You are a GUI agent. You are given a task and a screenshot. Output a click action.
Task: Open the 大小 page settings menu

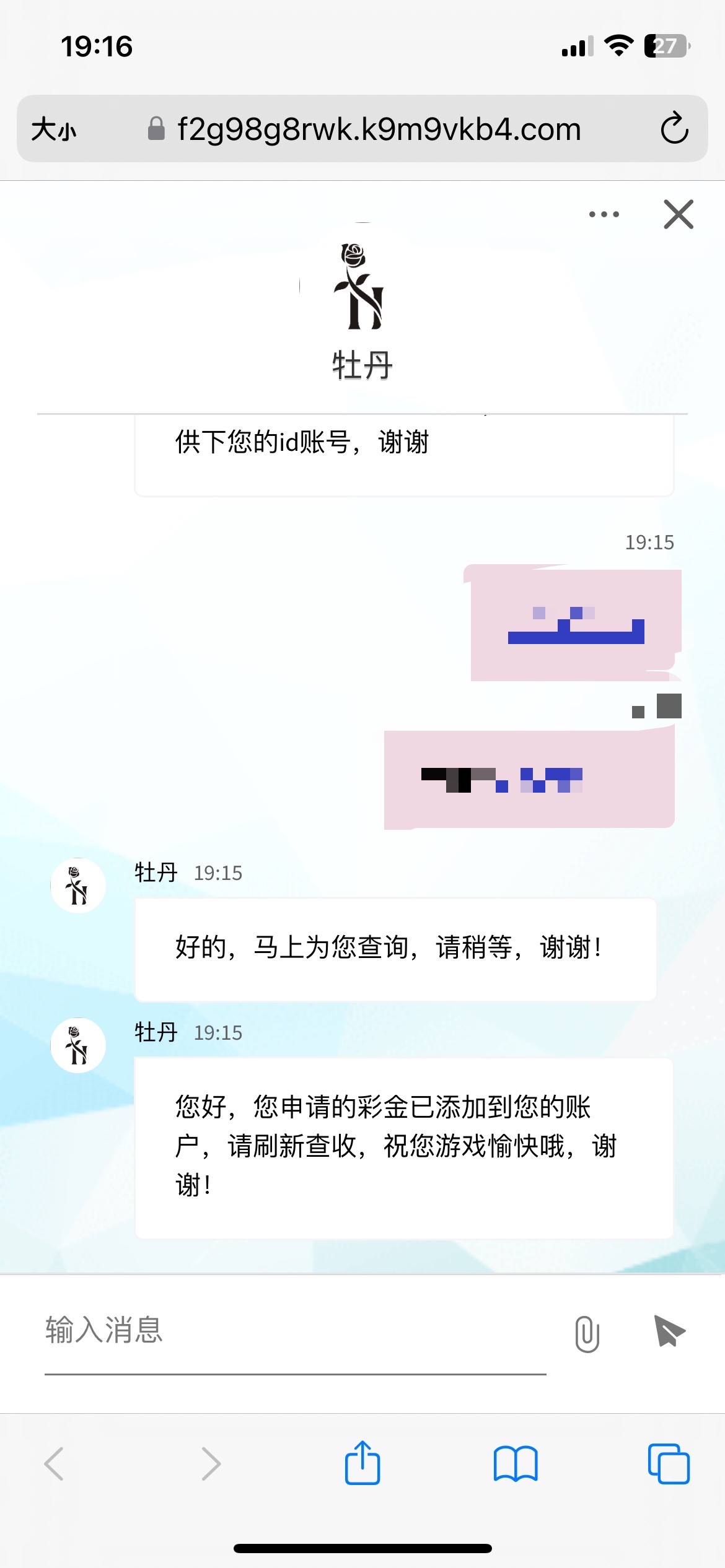54,129
